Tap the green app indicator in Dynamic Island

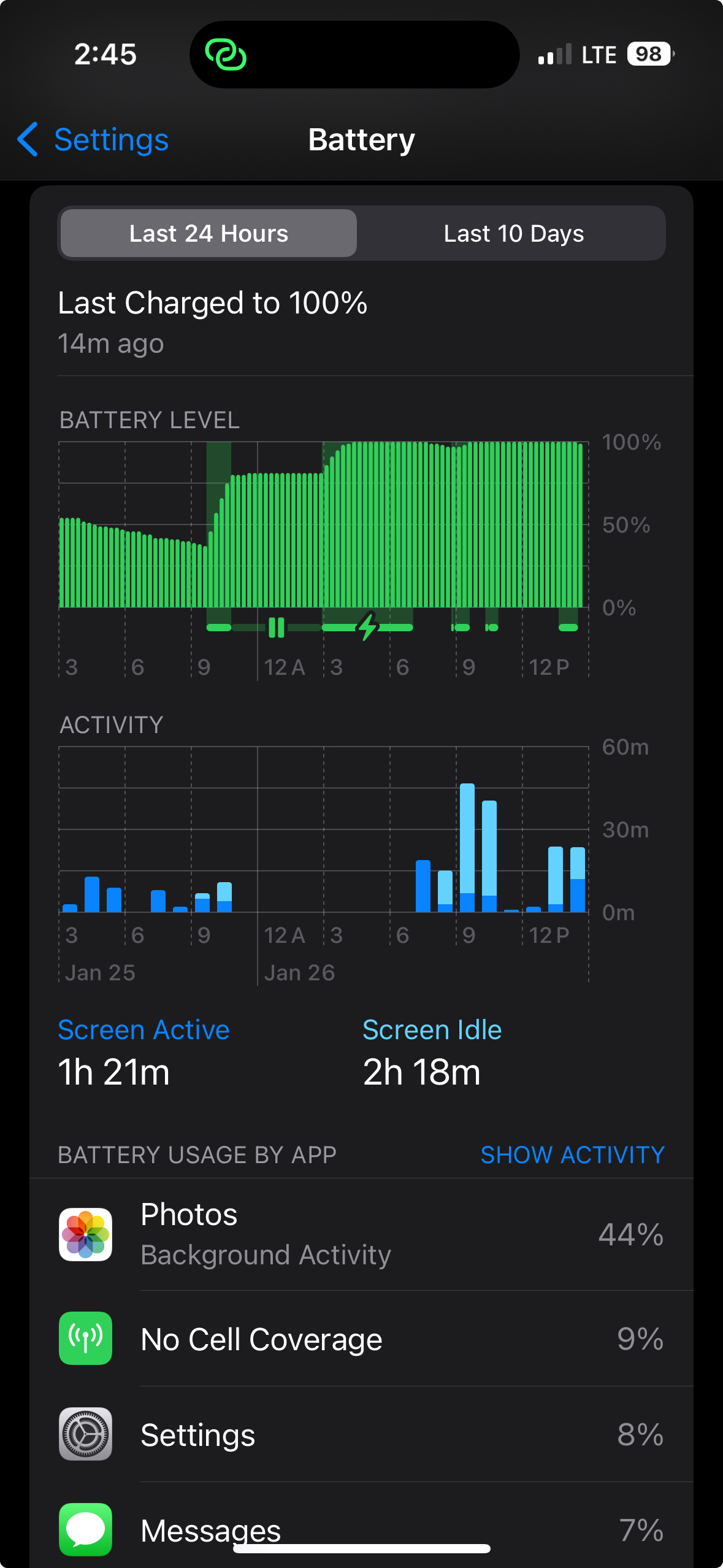tap(226, 55)
